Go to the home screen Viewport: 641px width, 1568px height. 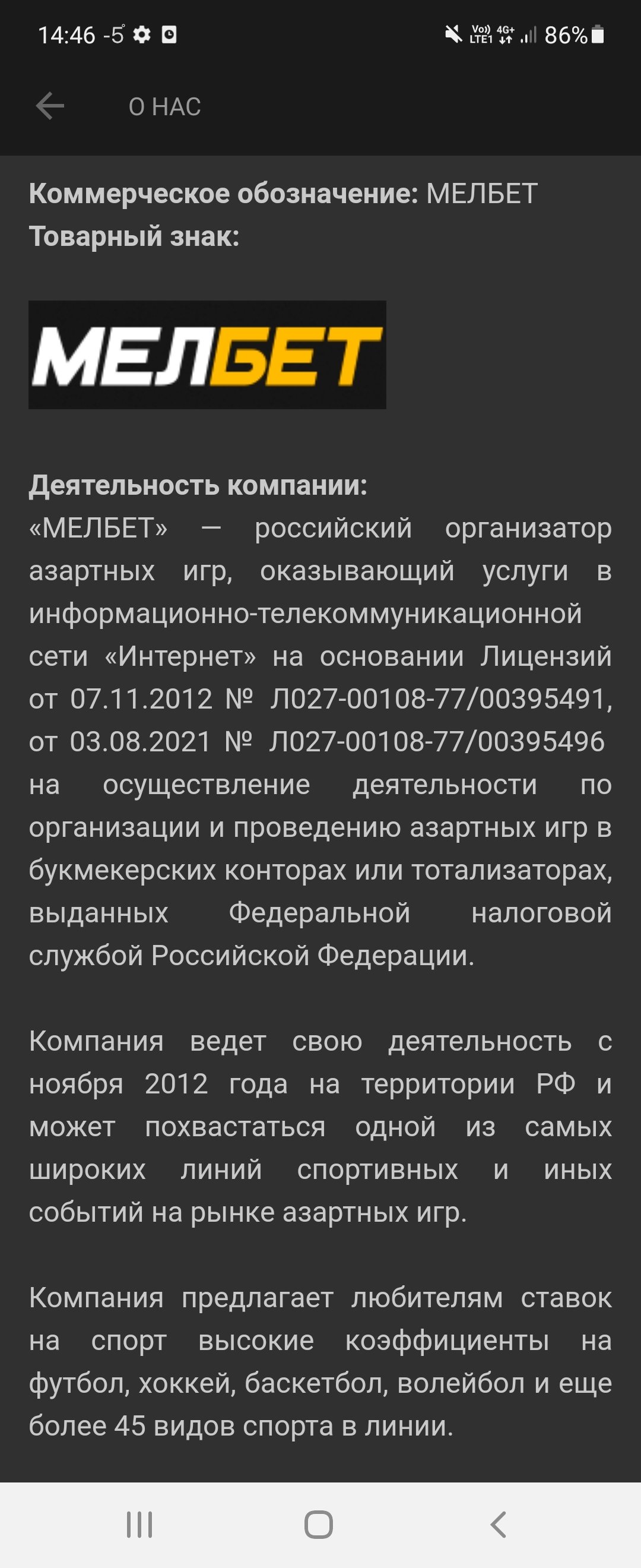(x=319, y=1524)
